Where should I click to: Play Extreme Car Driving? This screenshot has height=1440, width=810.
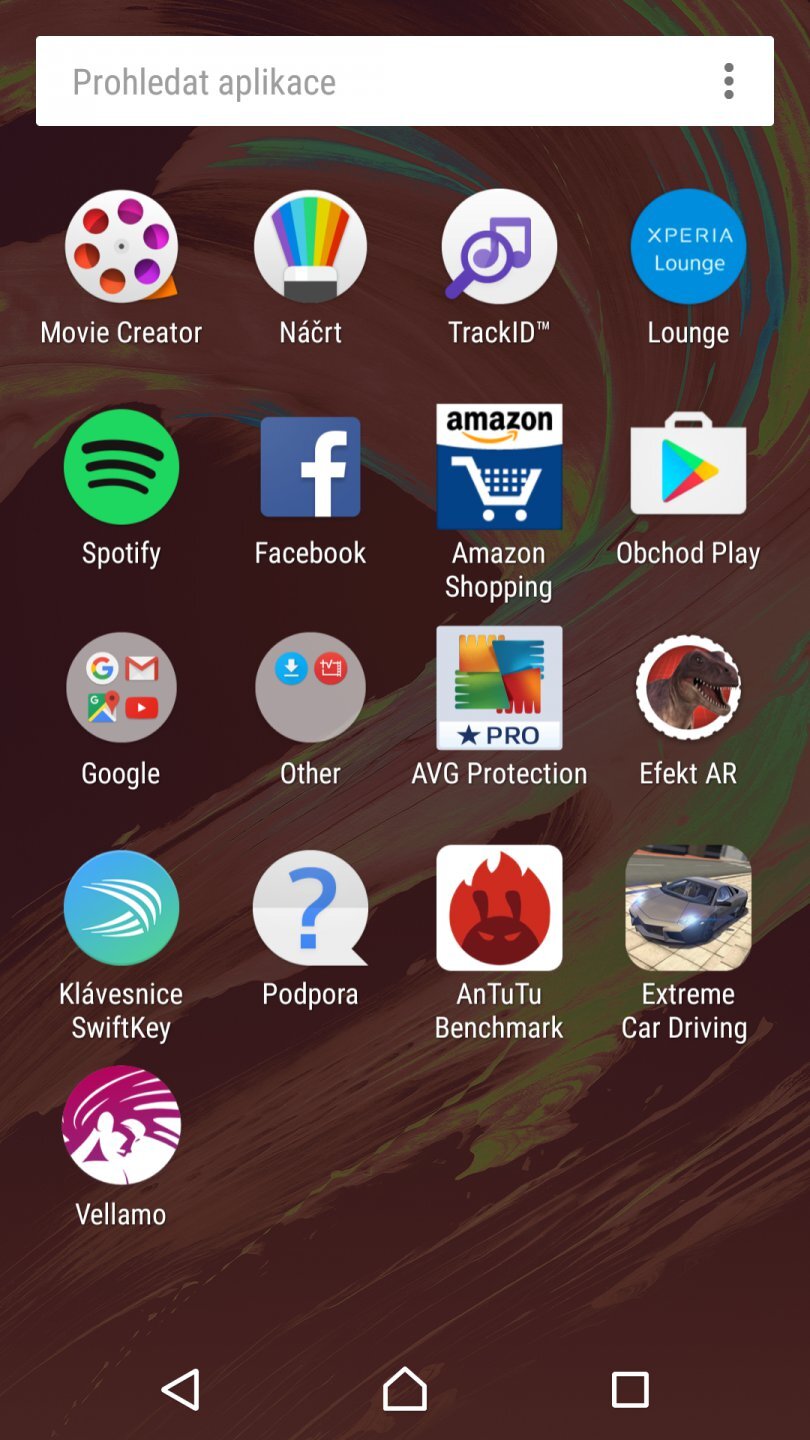[x=688, y=908]
